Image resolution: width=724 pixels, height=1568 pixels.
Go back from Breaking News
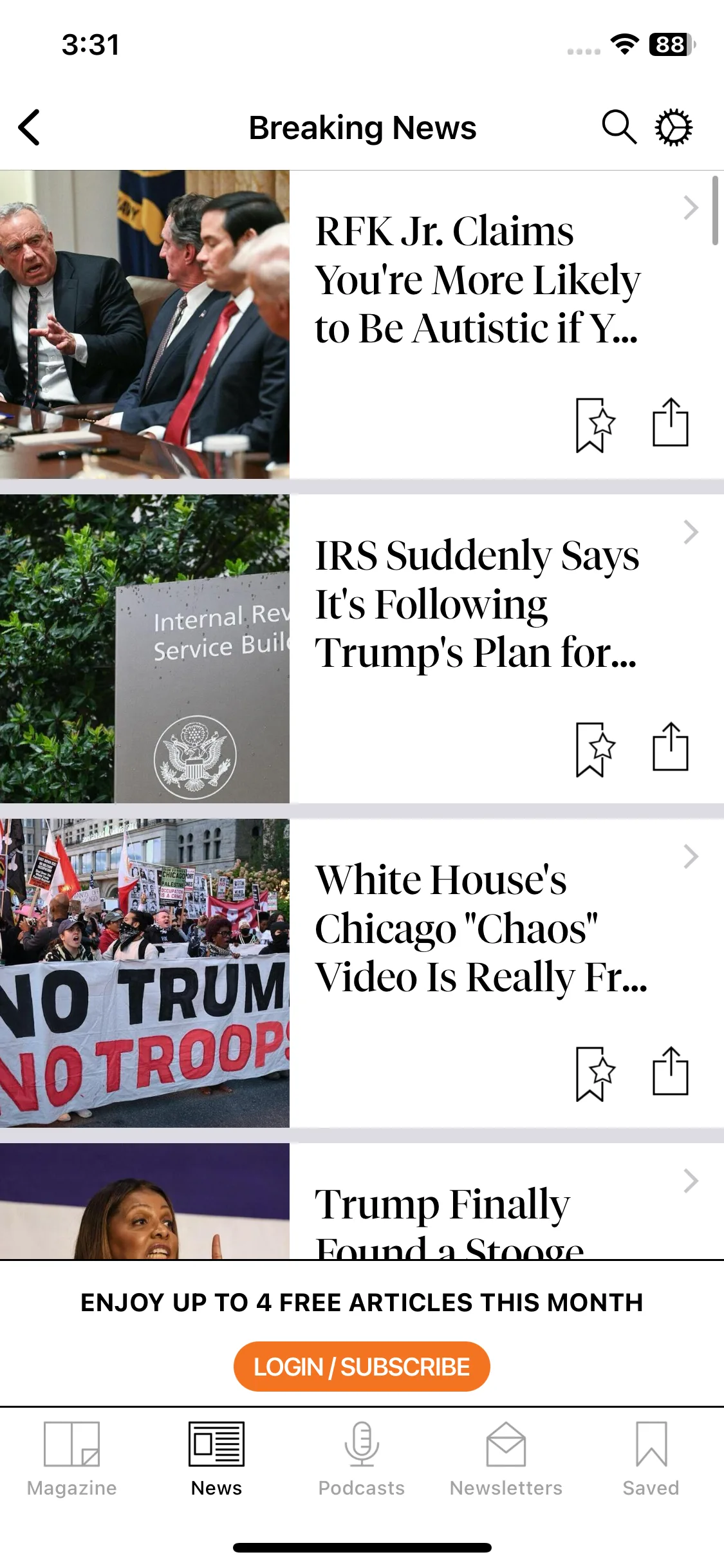(30, 127)
